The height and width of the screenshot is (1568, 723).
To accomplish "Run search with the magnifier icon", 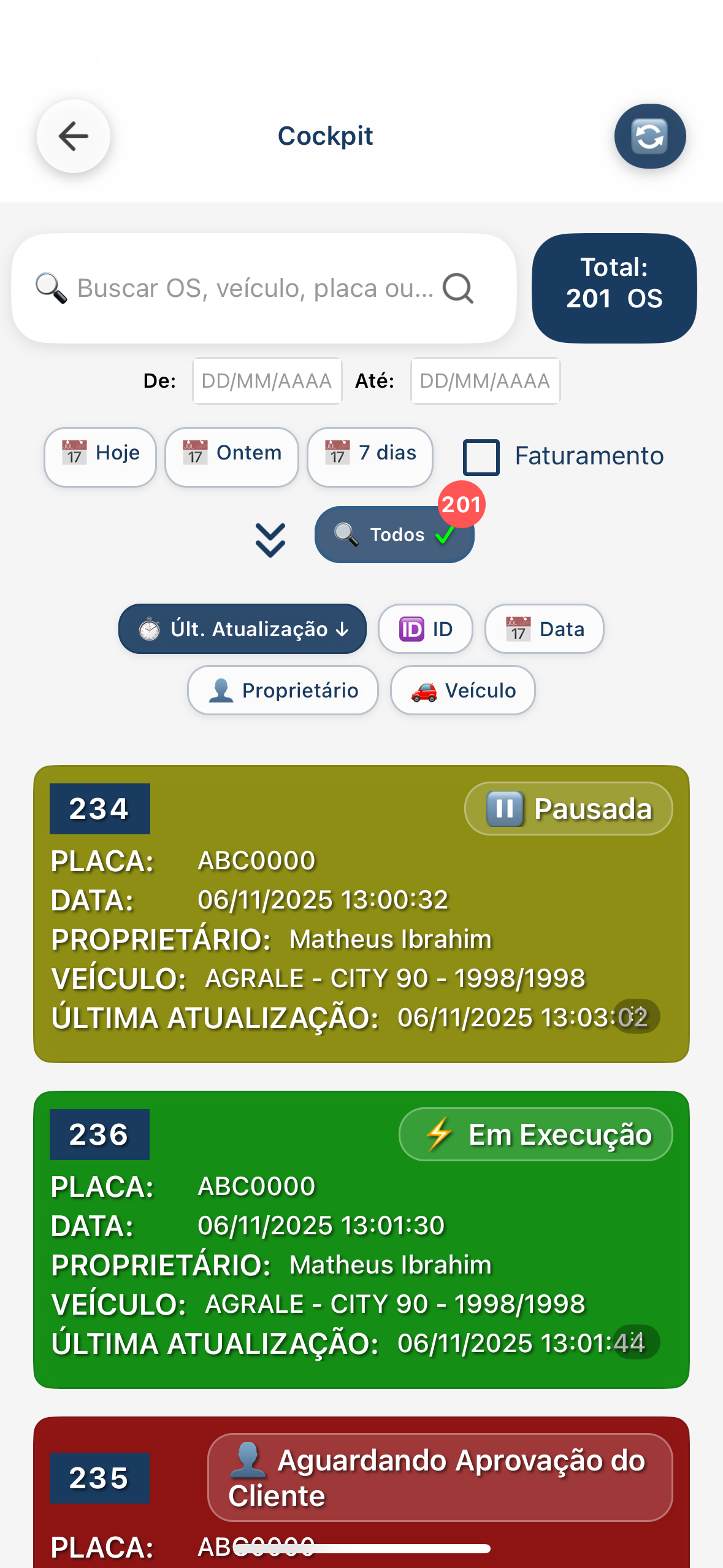I will (458, 288).
